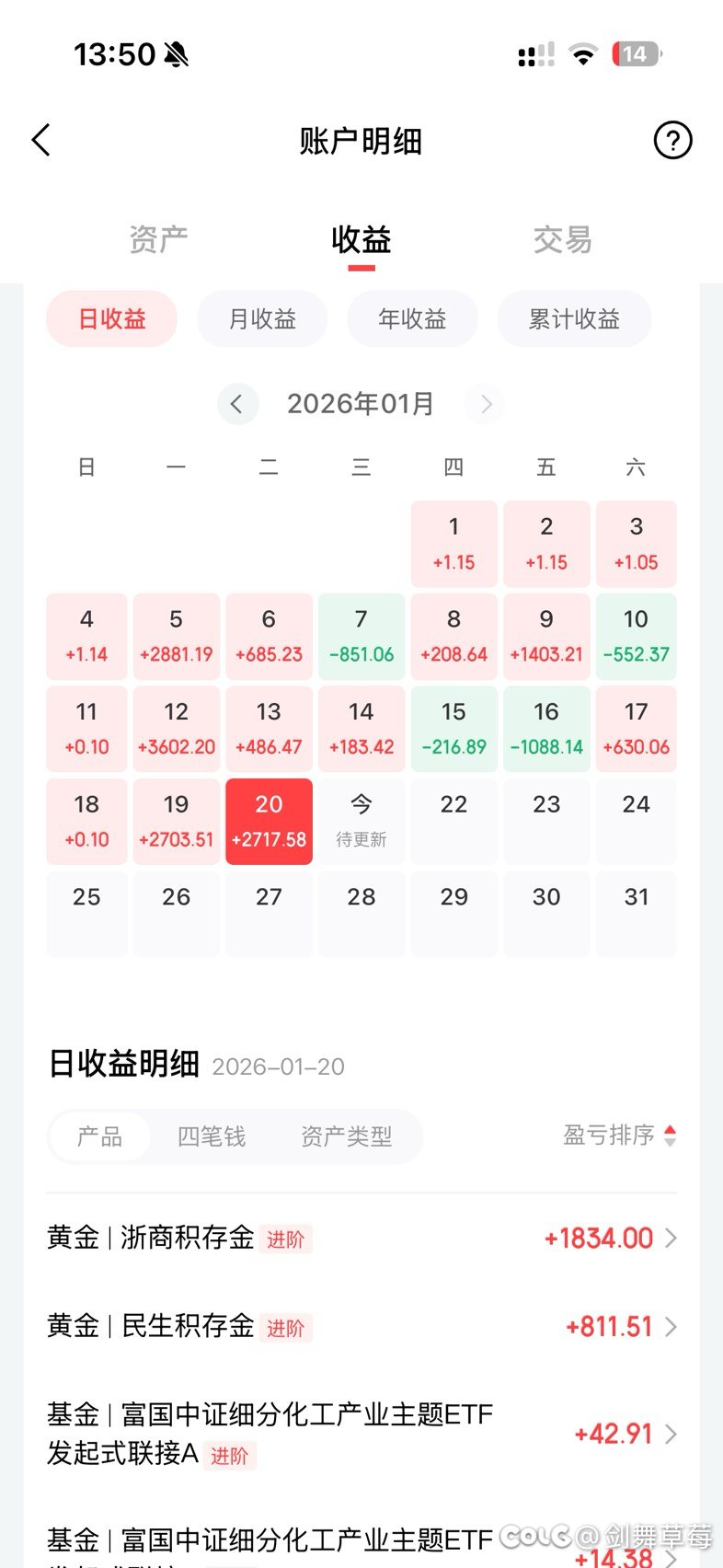Select the 年收益 chip

412,319
